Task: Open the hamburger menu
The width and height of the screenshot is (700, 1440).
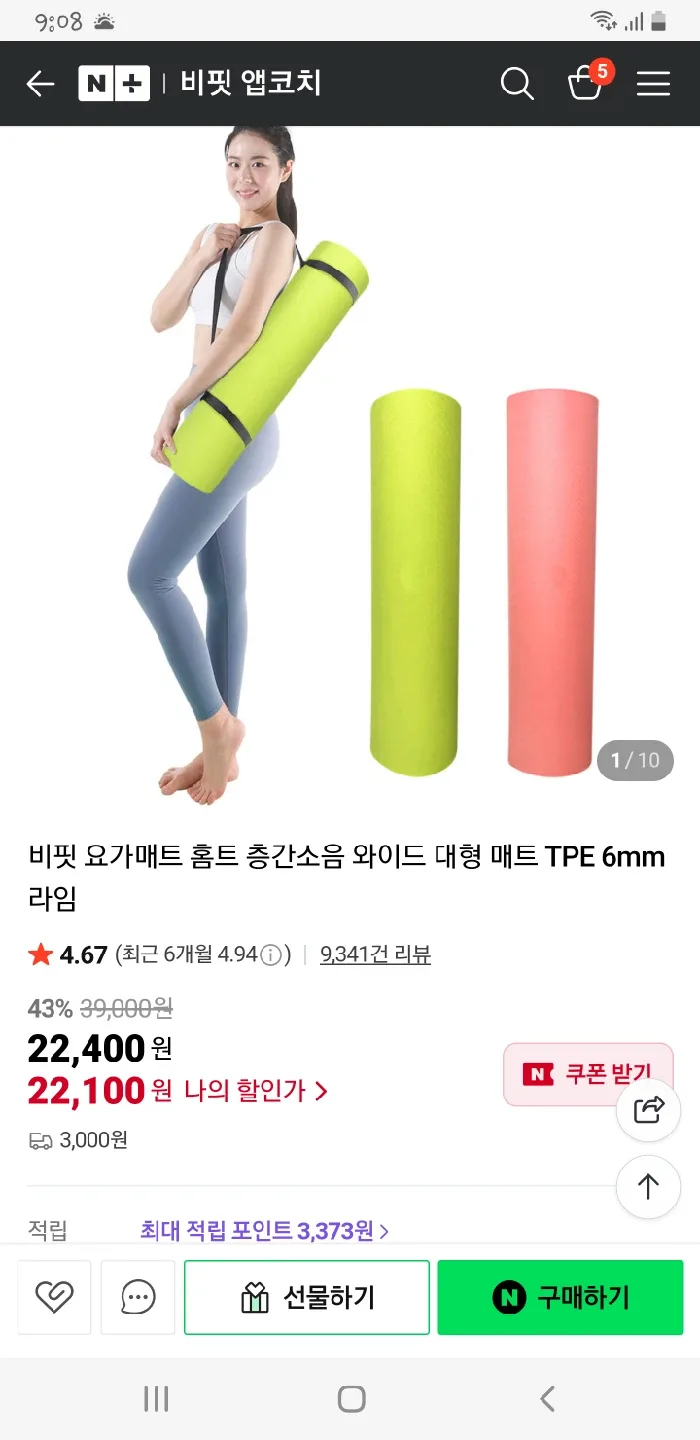Action: (653, 84)
